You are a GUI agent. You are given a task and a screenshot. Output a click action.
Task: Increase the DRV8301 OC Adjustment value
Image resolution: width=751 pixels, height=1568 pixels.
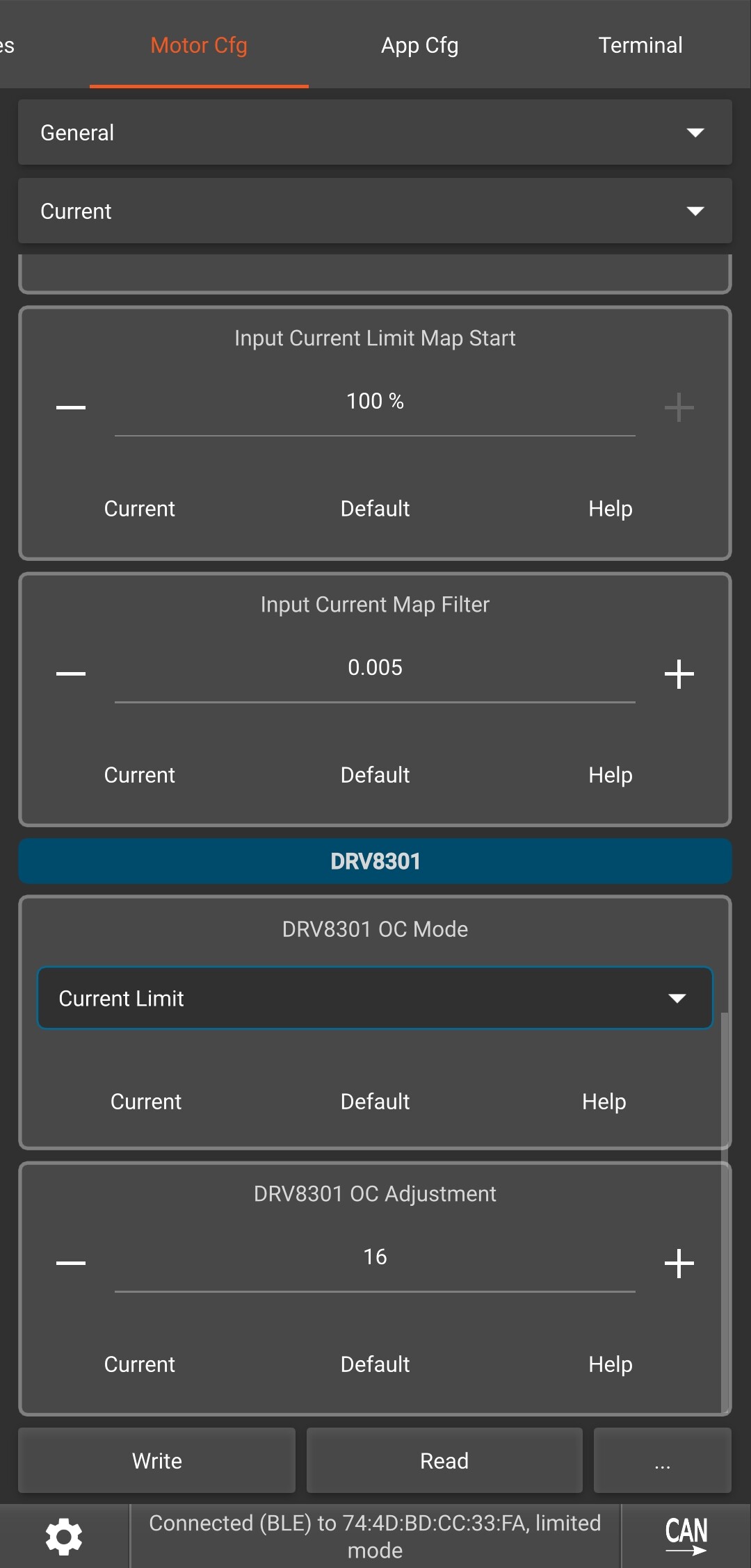coord(679,1264)
